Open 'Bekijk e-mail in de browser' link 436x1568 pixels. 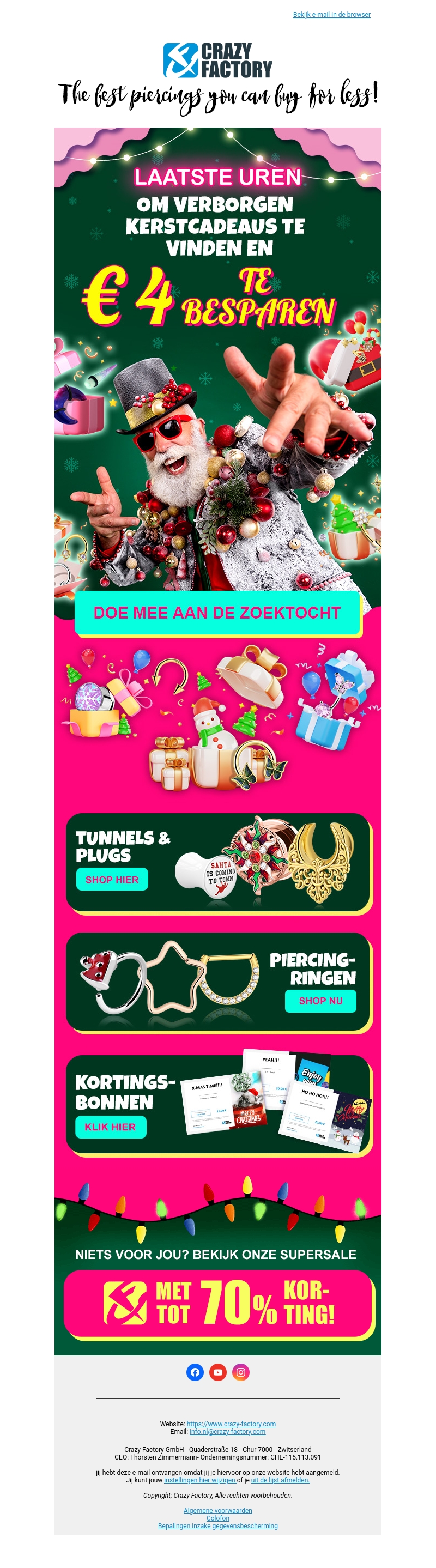(331, 15)
